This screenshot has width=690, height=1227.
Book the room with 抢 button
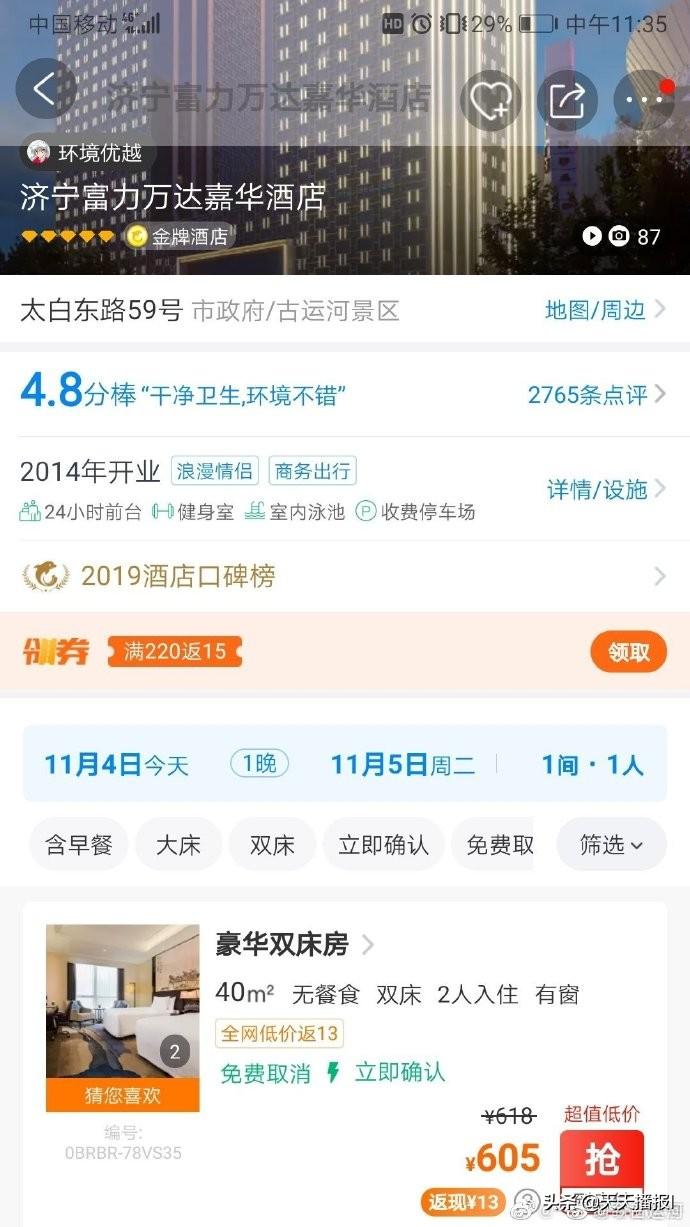click(x=601, y=1160)
